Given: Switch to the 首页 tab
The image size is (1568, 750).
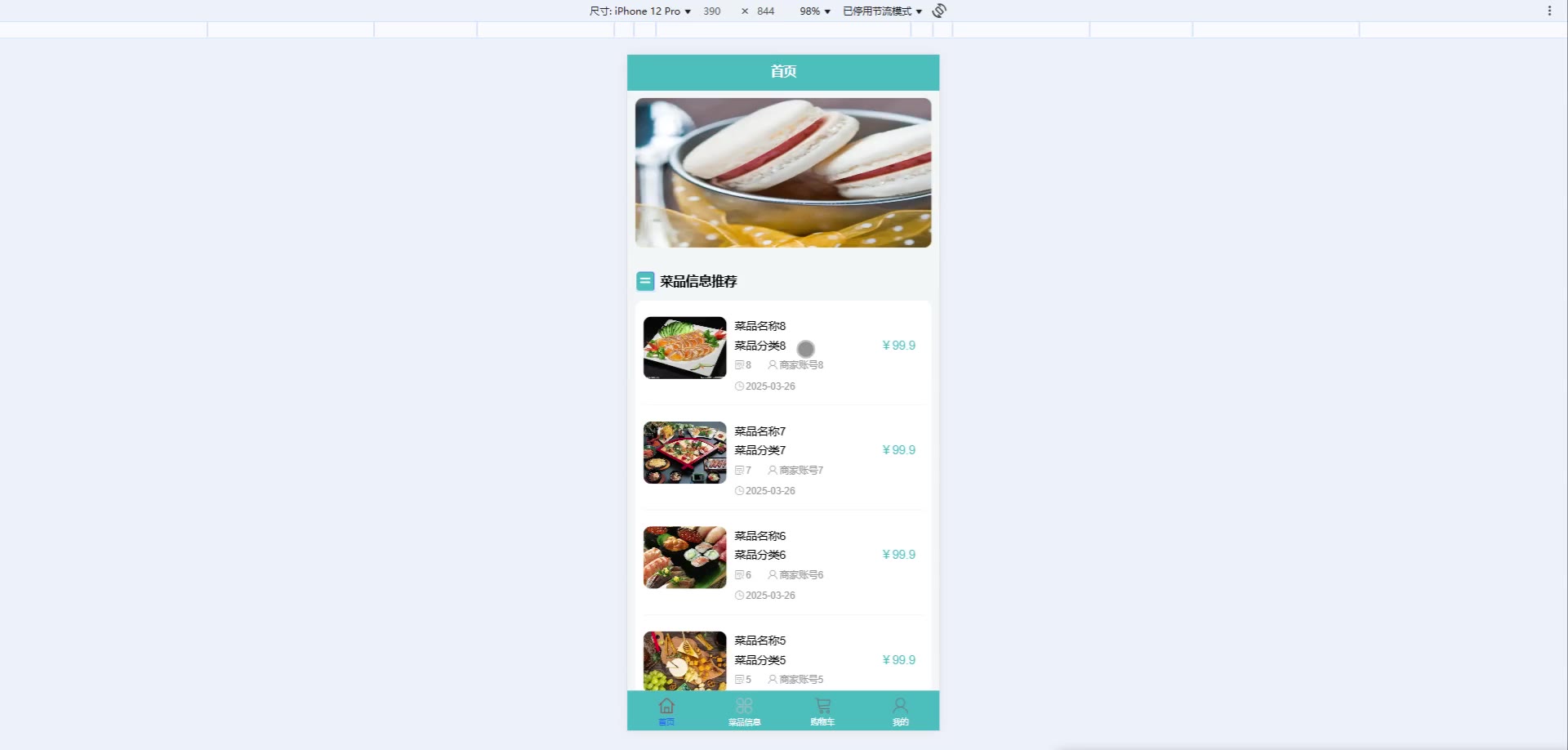Looking at the screenshot, I should tap(666, 711).
